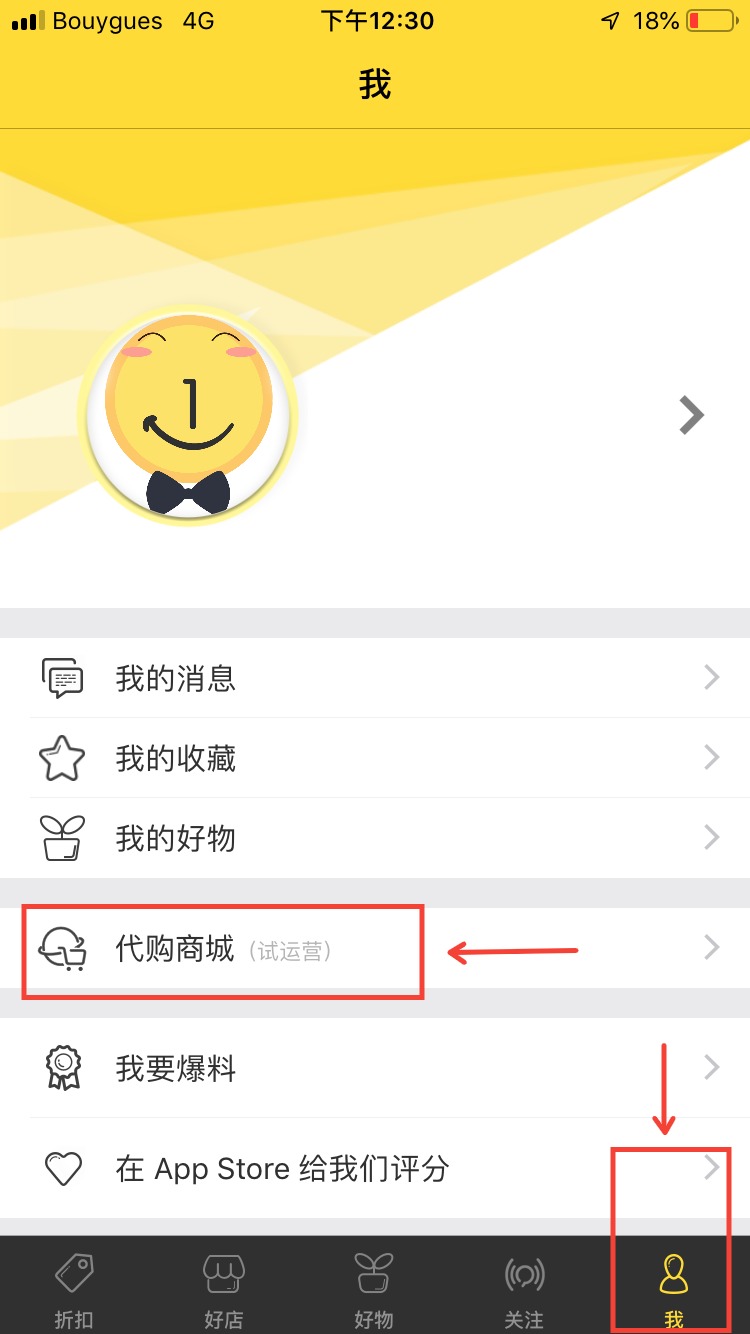Switch to the 折扣 tab

click(x=74, y=1288)
